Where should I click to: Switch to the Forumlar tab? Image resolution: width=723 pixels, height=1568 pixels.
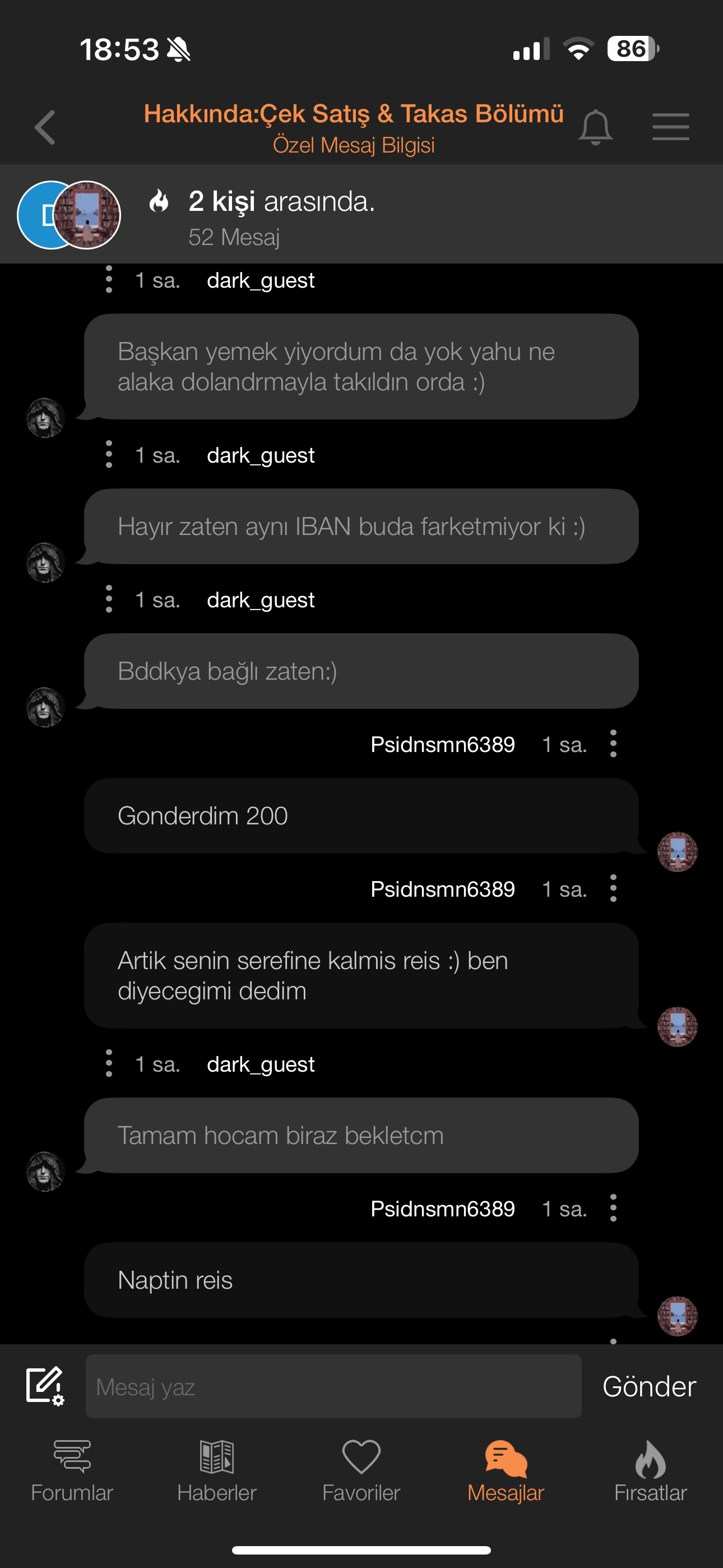pos(72,1471)
